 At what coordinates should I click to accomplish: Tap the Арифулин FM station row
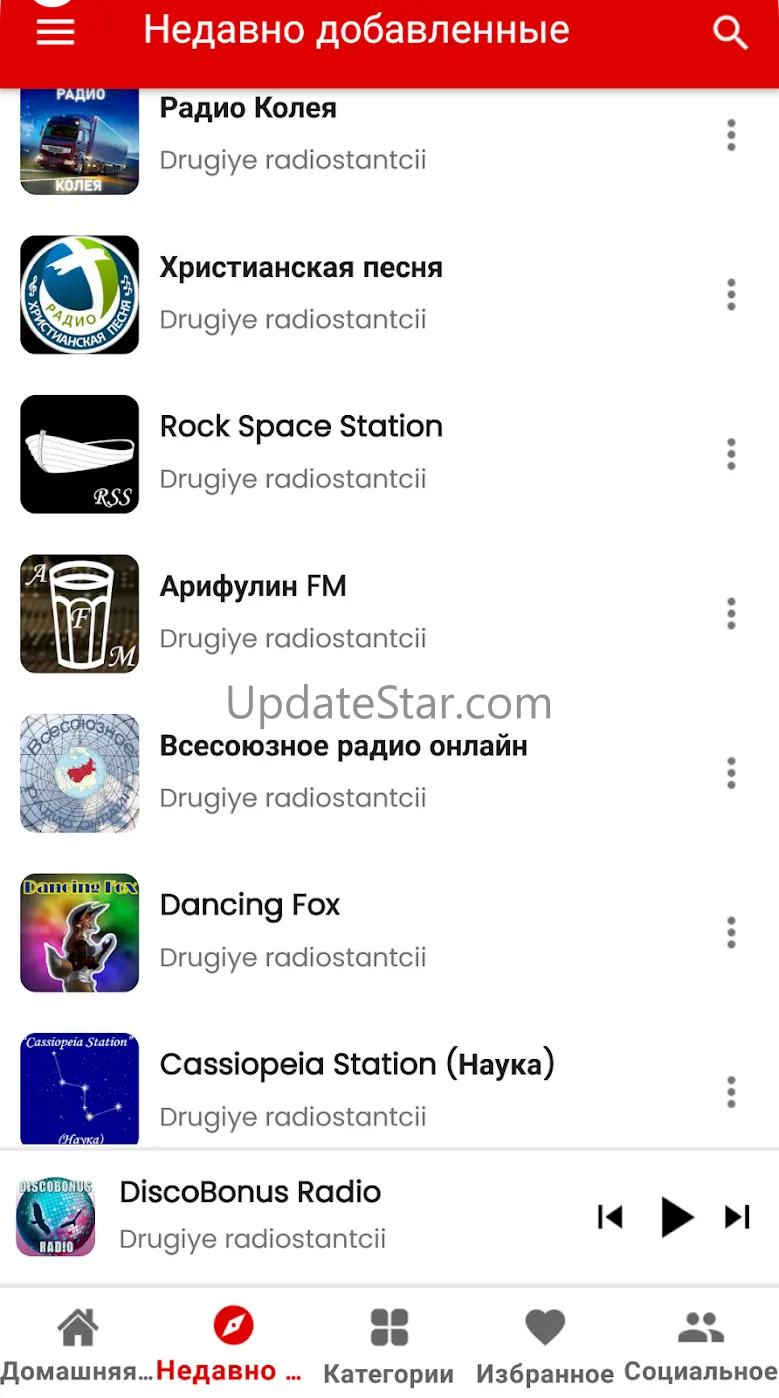click(389, 613)
